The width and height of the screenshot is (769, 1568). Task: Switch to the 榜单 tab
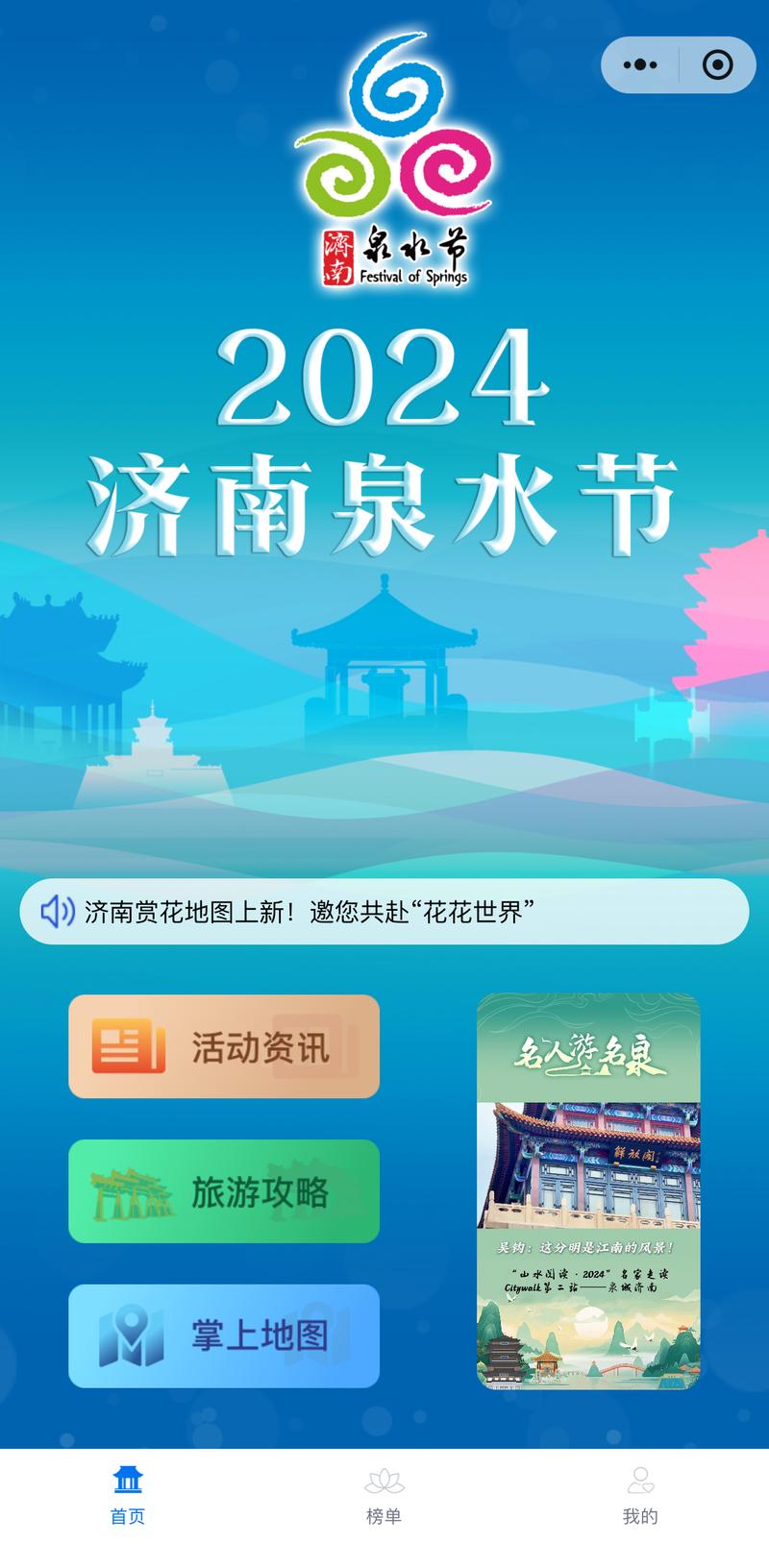[384, 1496]
